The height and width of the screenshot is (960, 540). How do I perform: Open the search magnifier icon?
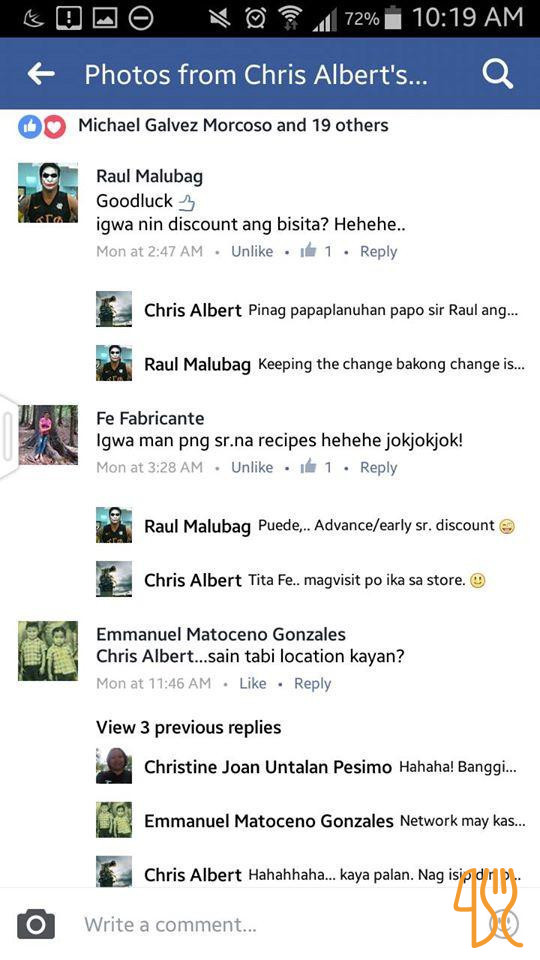point(497,75)
